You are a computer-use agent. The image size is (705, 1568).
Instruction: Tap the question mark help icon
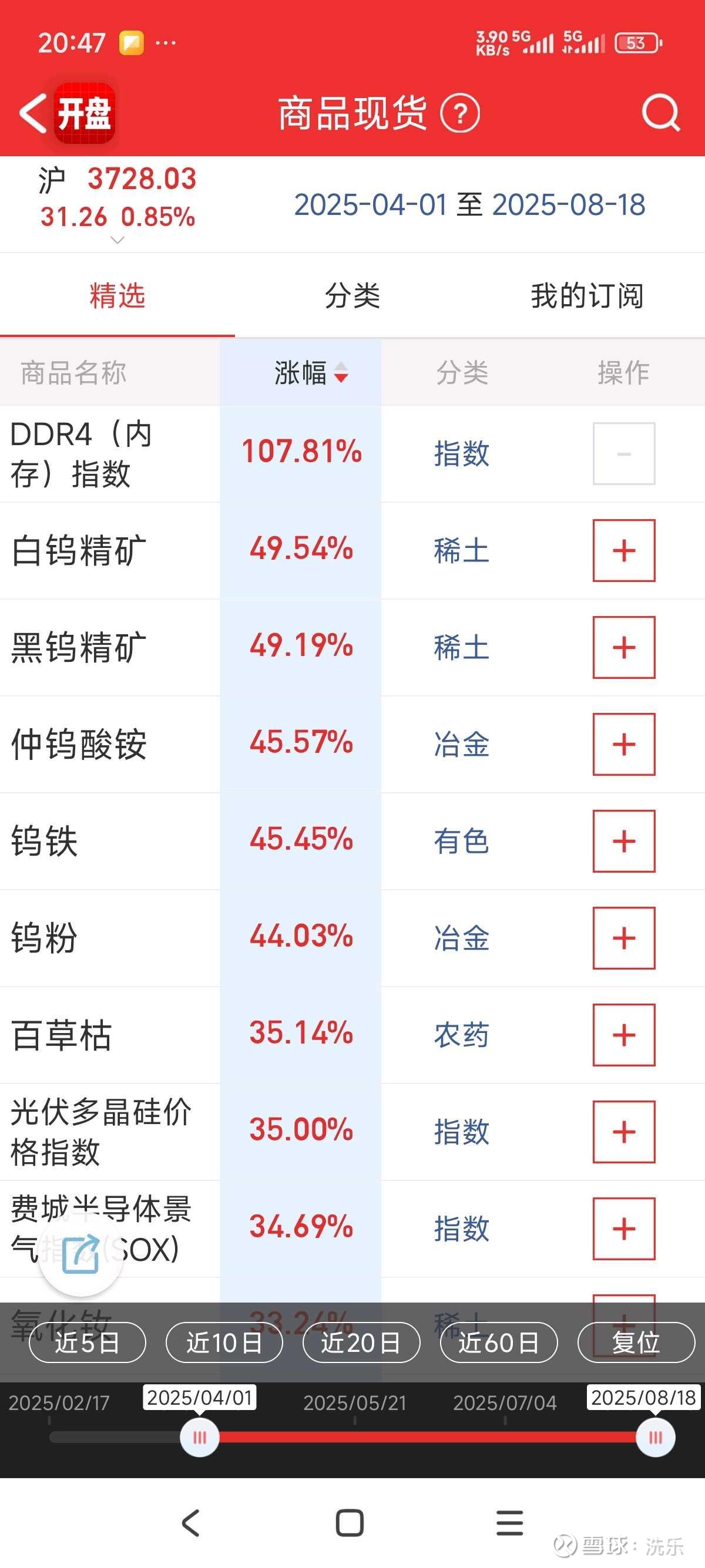(x=460, y=113)
